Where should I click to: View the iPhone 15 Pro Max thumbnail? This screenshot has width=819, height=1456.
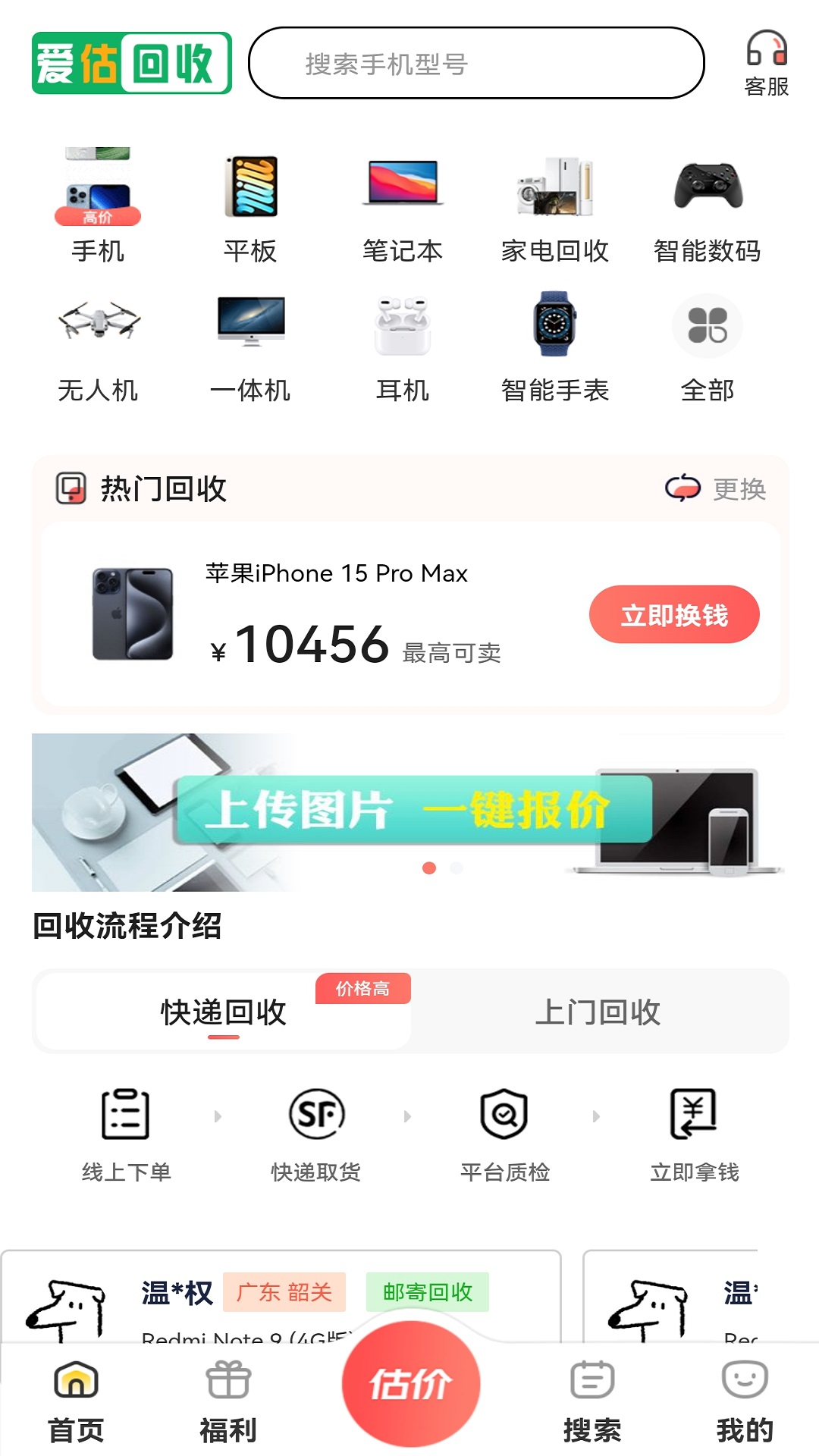coord(129,614)
